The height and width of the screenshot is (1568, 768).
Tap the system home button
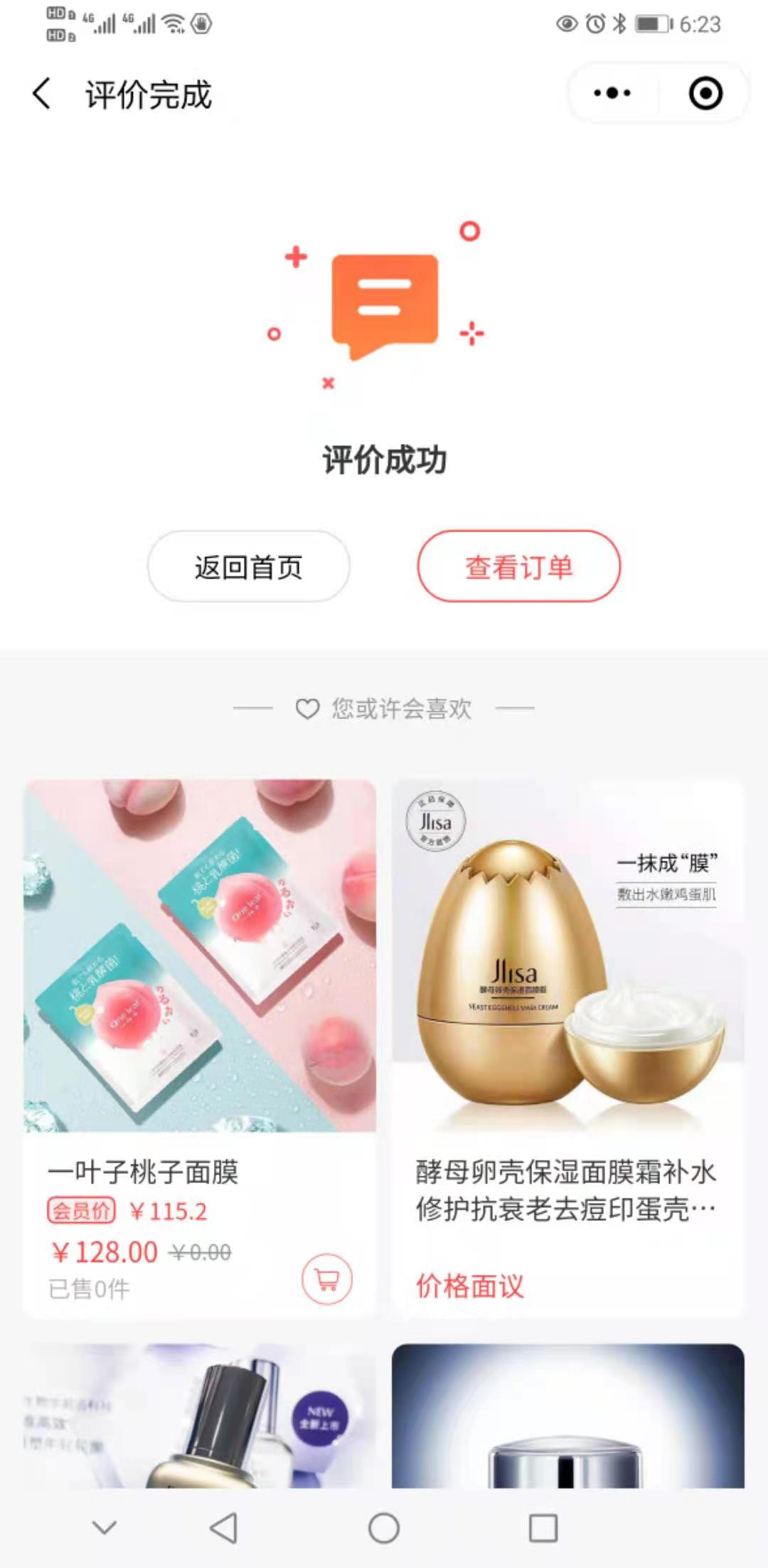(384, 1527)
